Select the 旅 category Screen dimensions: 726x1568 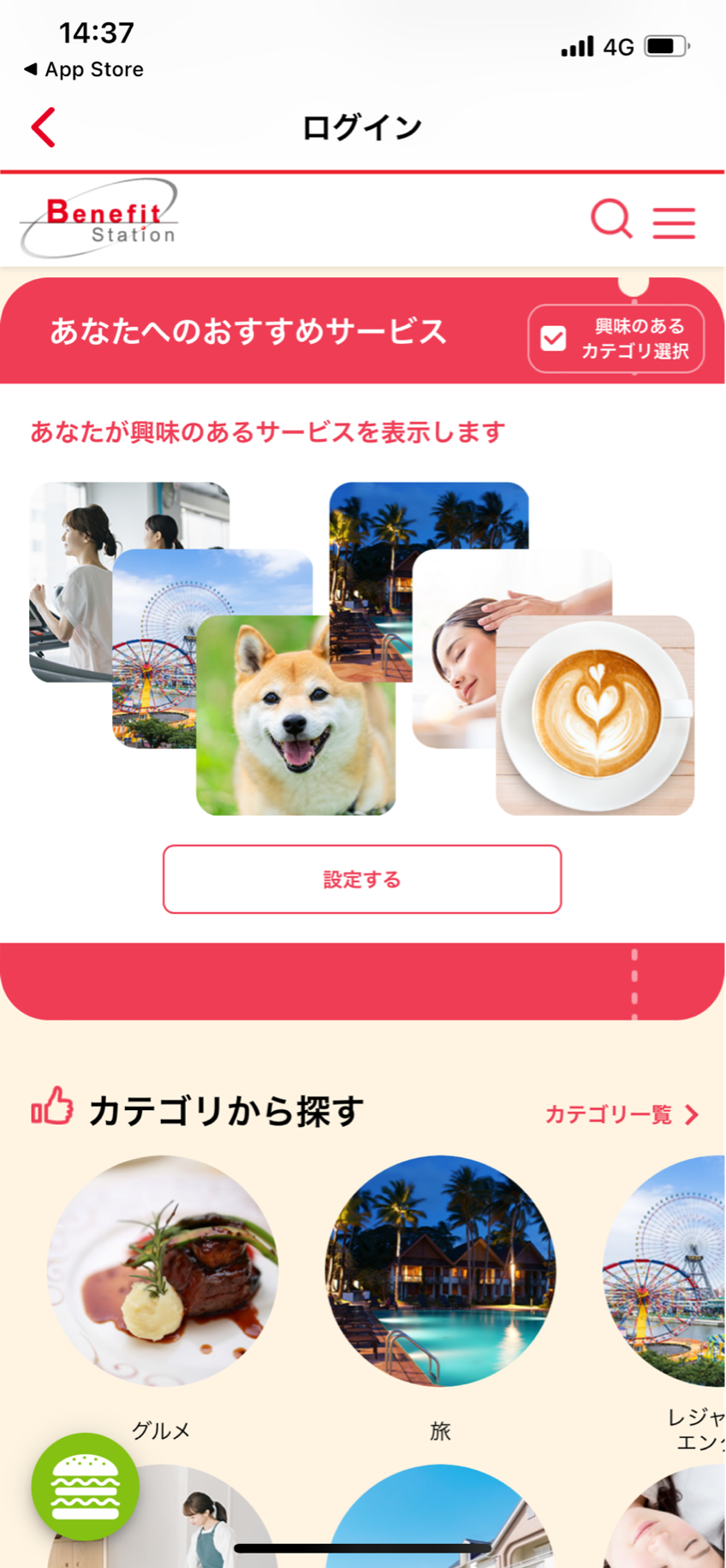pyautogui.click(x=440, y=1271)
